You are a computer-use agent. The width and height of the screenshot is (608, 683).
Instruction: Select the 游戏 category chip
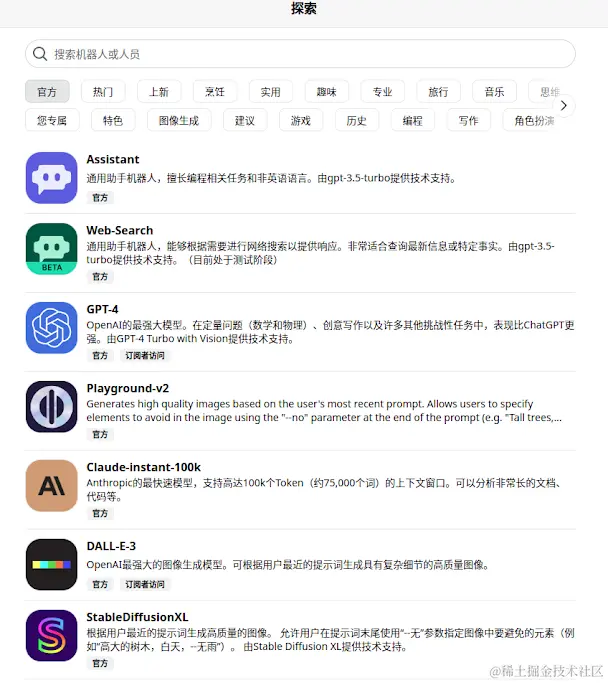(301, 121)
